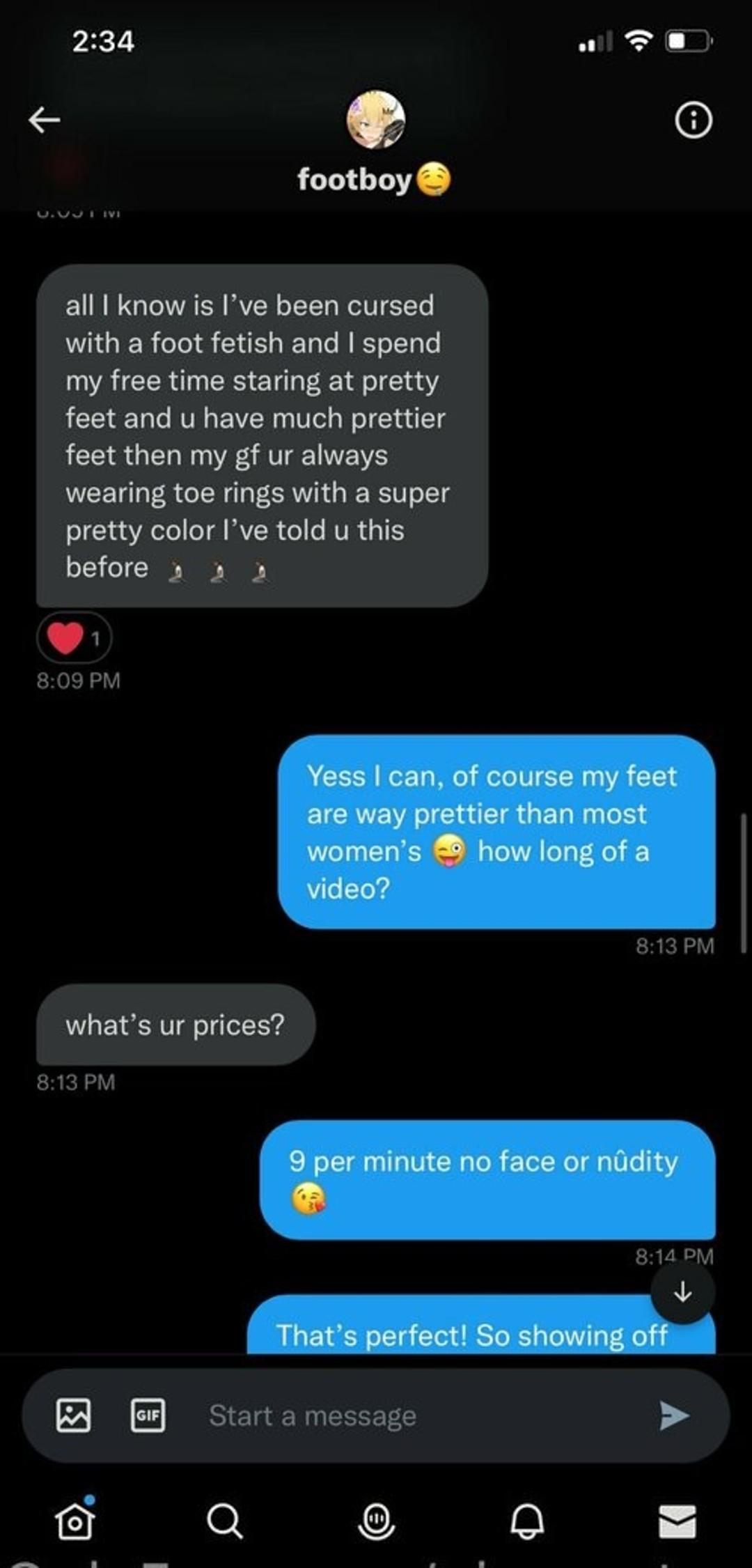The height and width of the screenshot is (1568, 752).
Task: Open the Messages tab
Action: [677, 1521]
